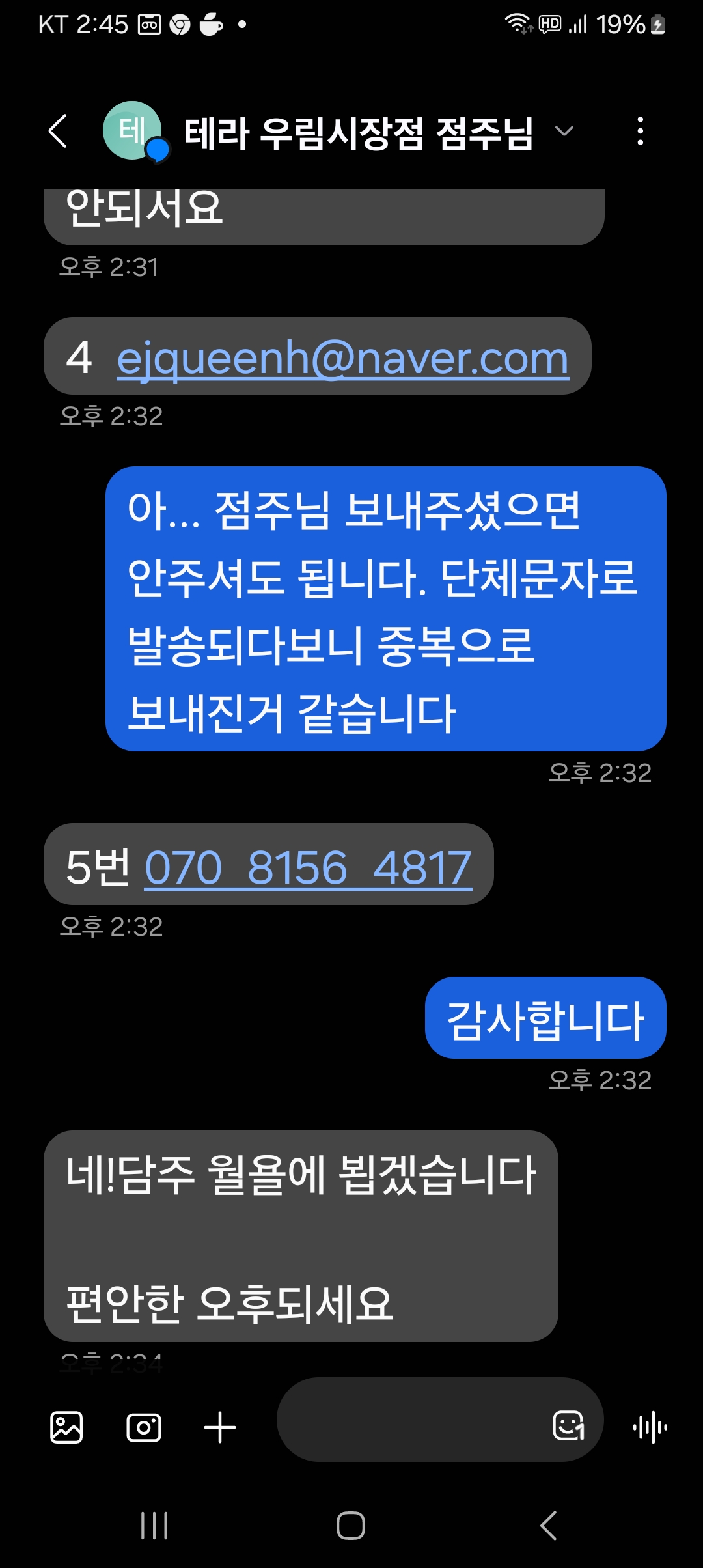Open the plus attachment menu
Image resolution: width=703 pixels, height=1568 pixels.
click(220, 1427)
